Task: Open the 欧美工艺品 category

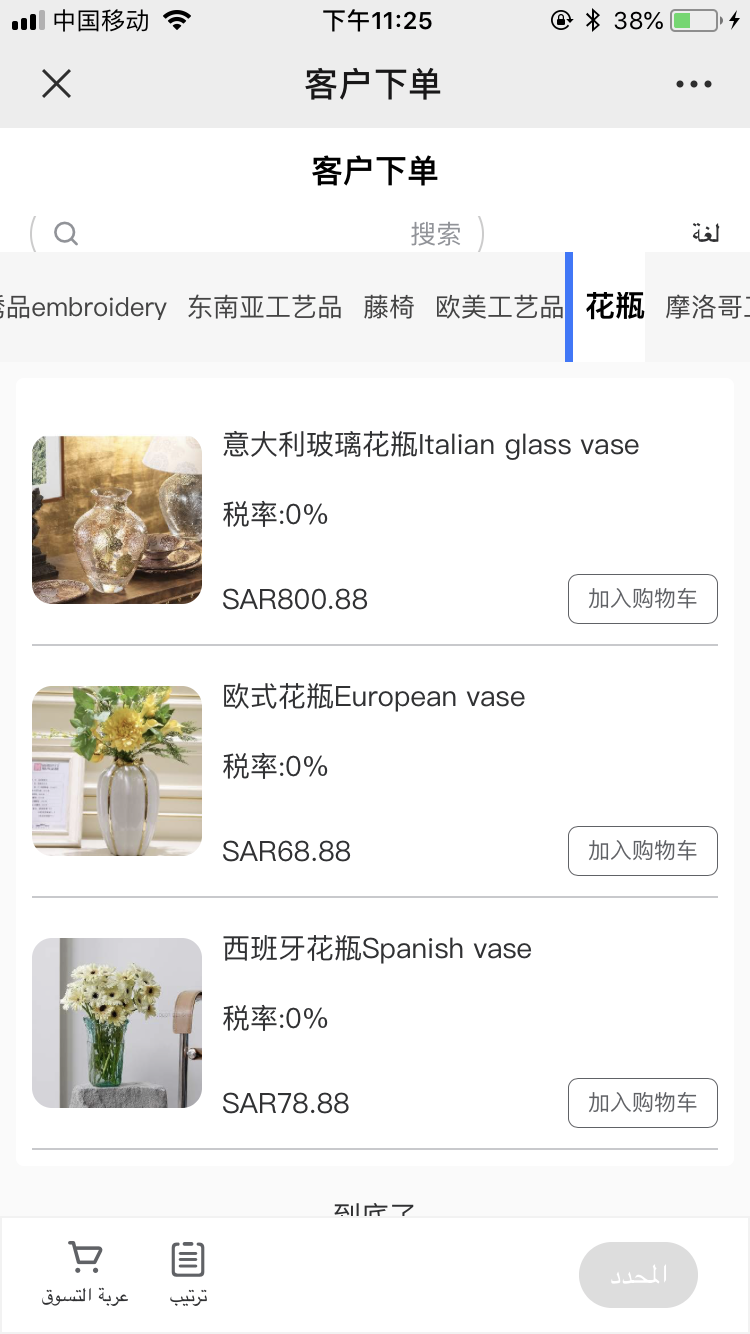Action: tap(500, 307)
